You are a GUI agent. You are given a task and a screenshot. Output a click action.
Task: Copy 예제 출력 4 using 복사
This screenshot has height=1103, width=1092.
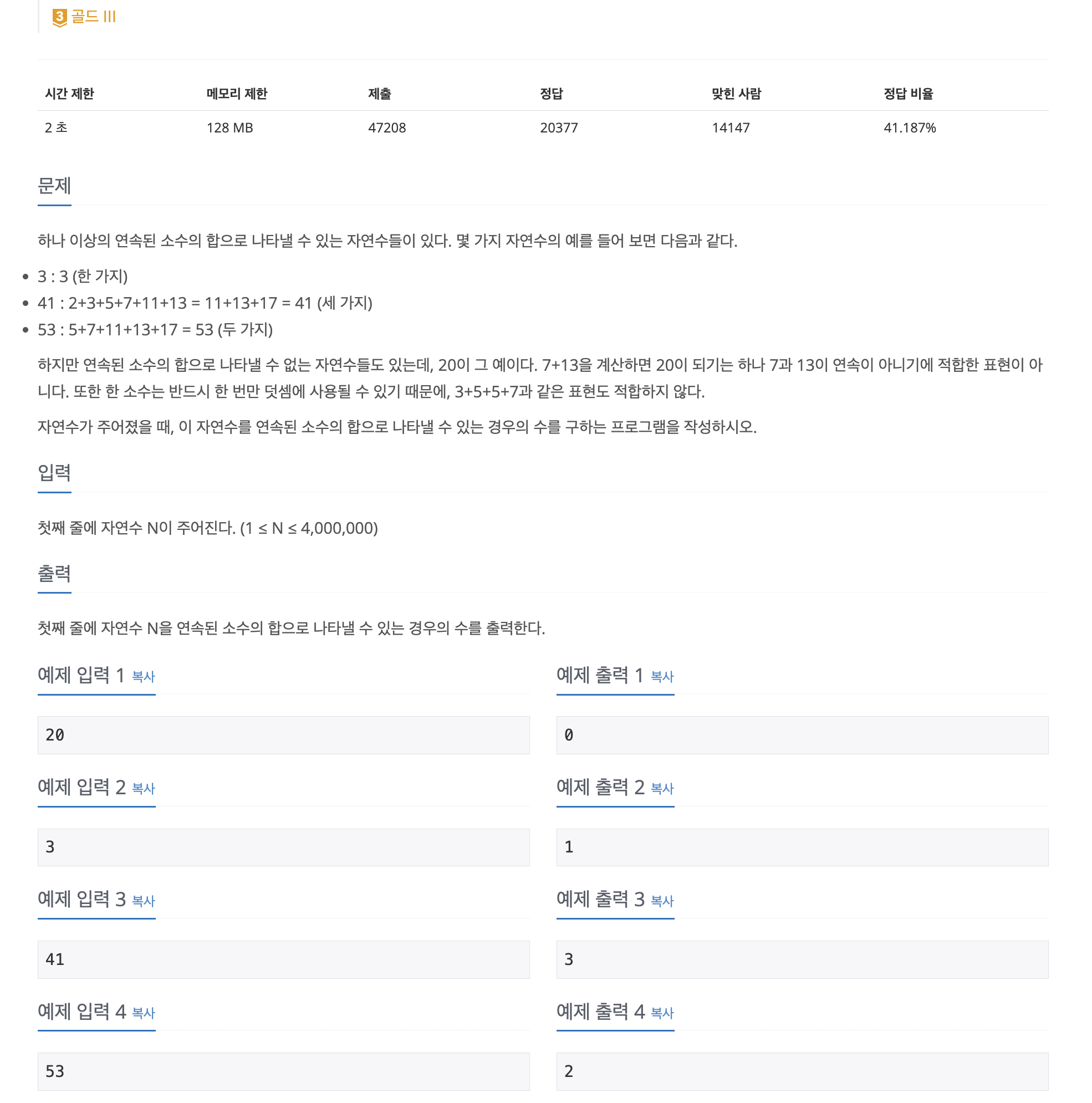coord(662,1013)
